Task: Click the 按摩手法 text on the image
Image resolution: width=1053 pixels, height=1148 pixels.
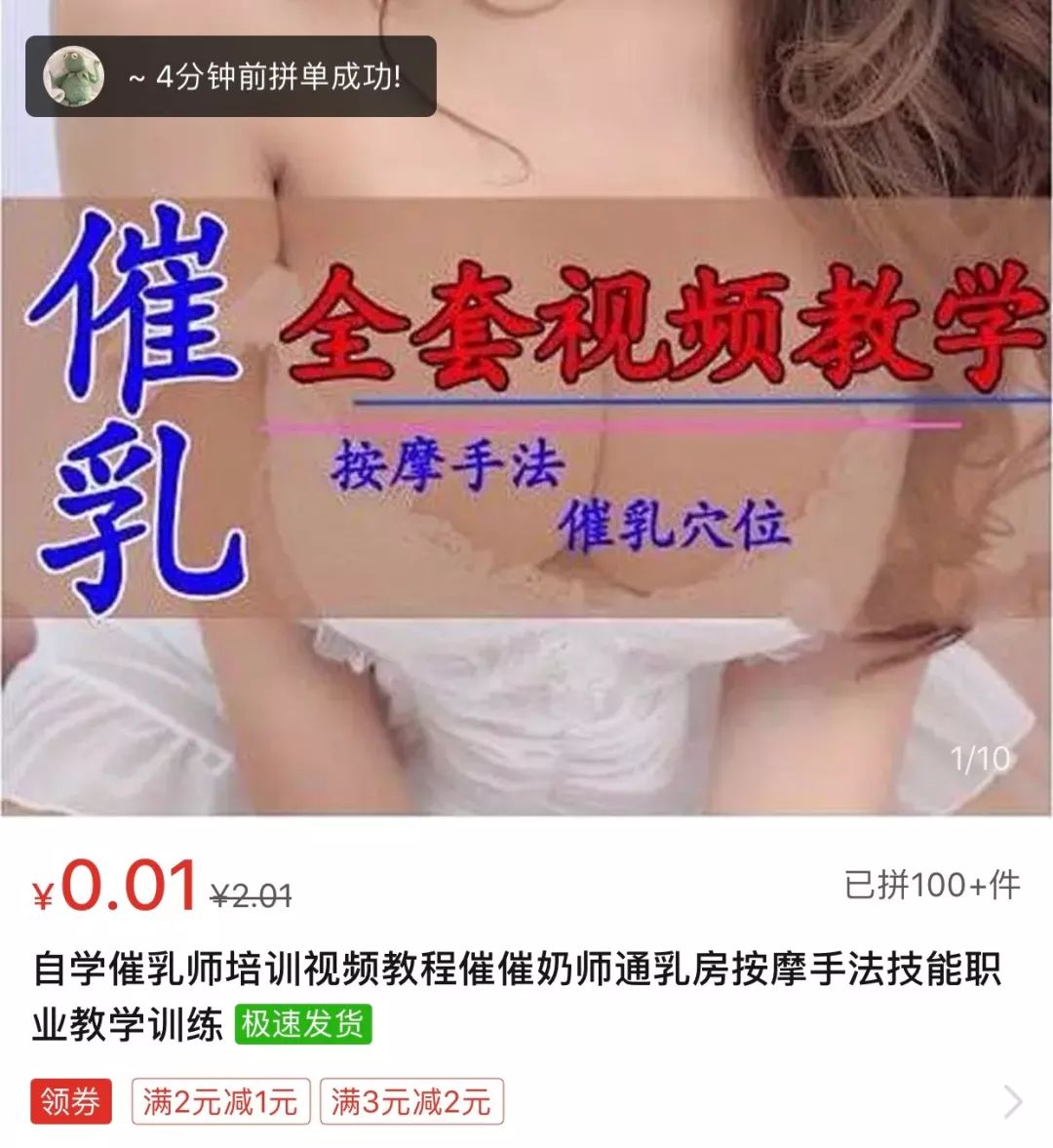Action: click(x=448, y=468)
